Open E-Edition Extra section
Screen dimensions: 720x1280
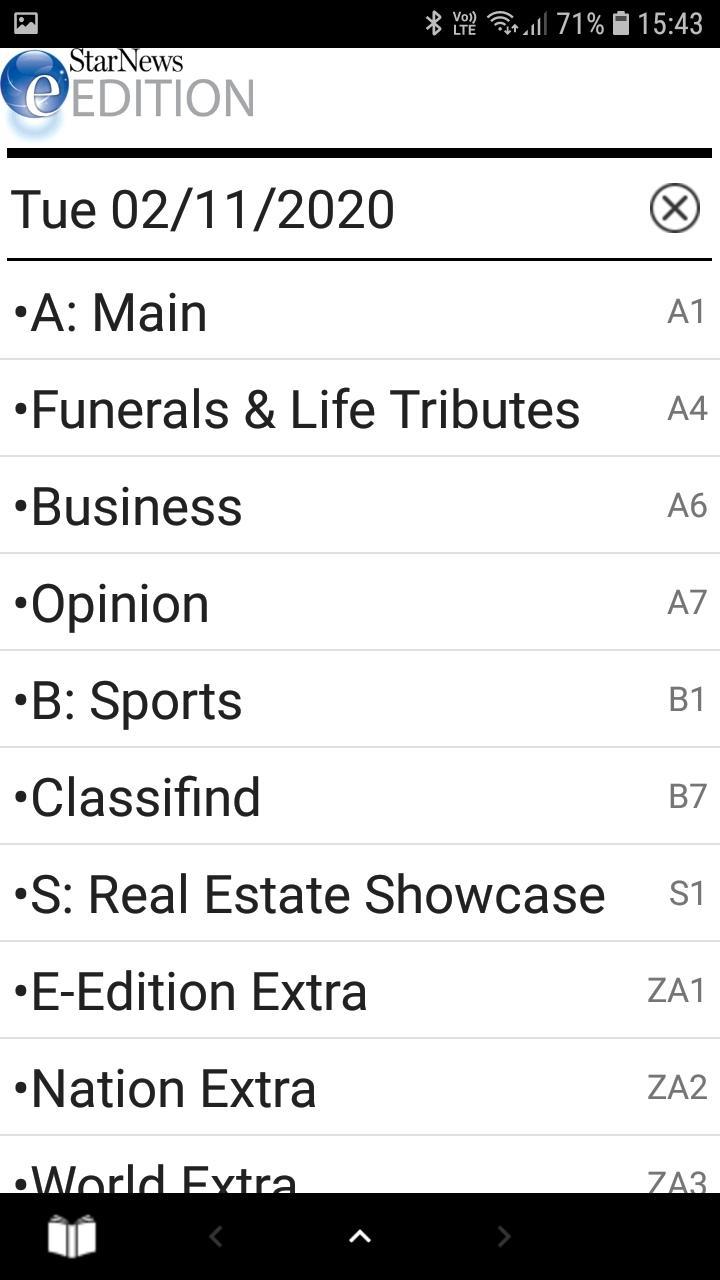(x=360, y=991)
